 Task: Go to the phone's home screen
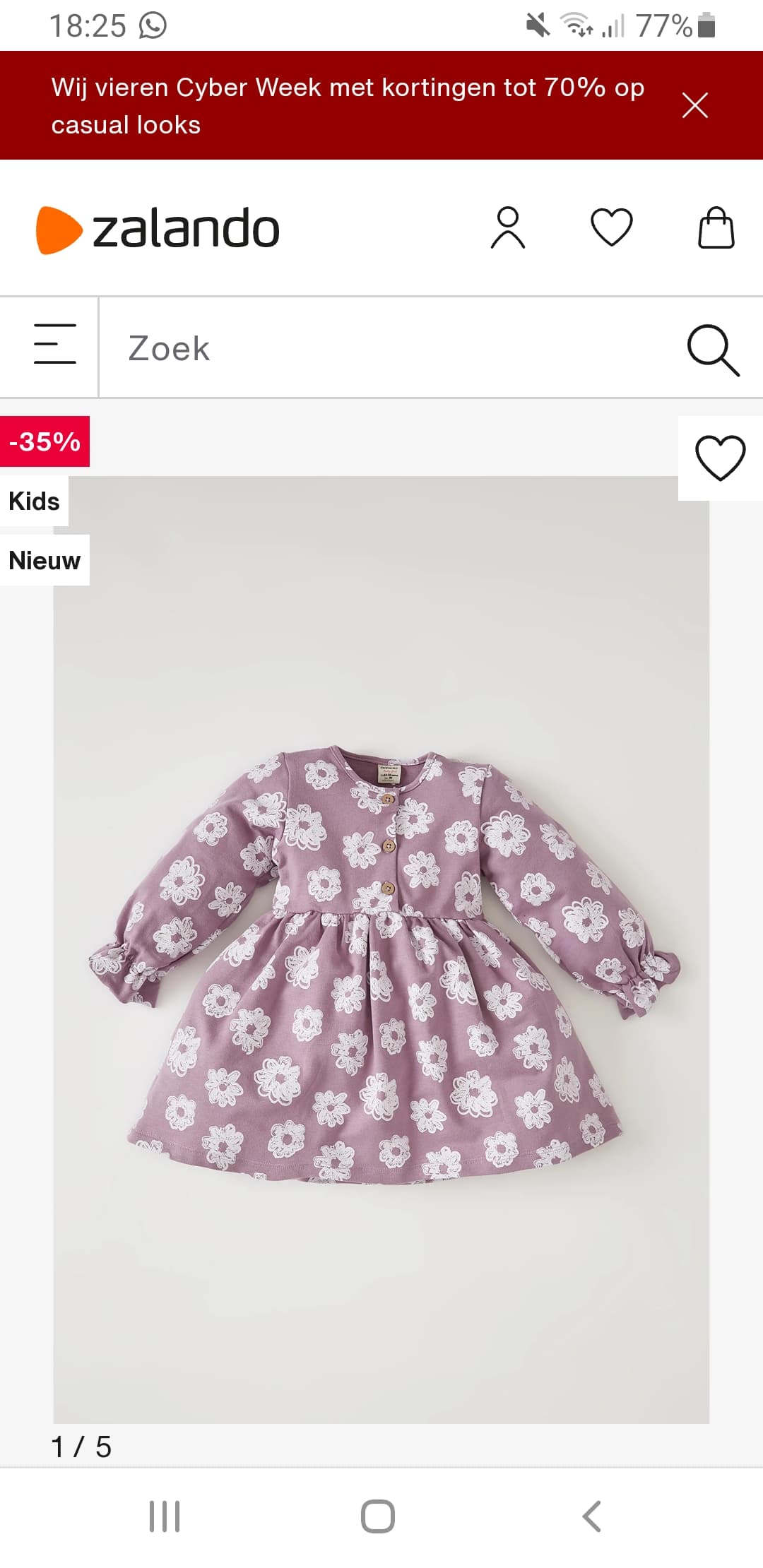[378, 1516]
